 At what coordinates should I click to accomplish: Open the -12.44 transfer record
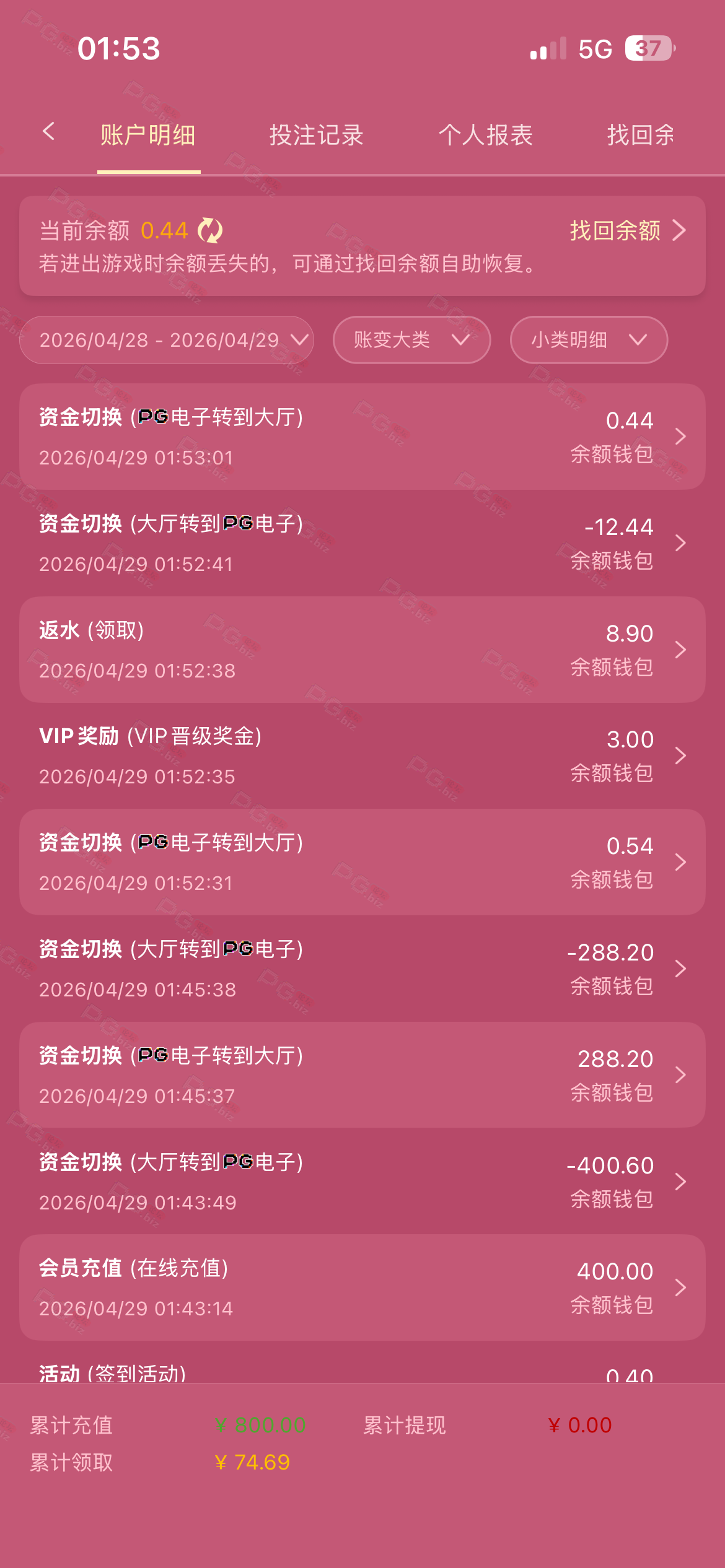point(362,543)
